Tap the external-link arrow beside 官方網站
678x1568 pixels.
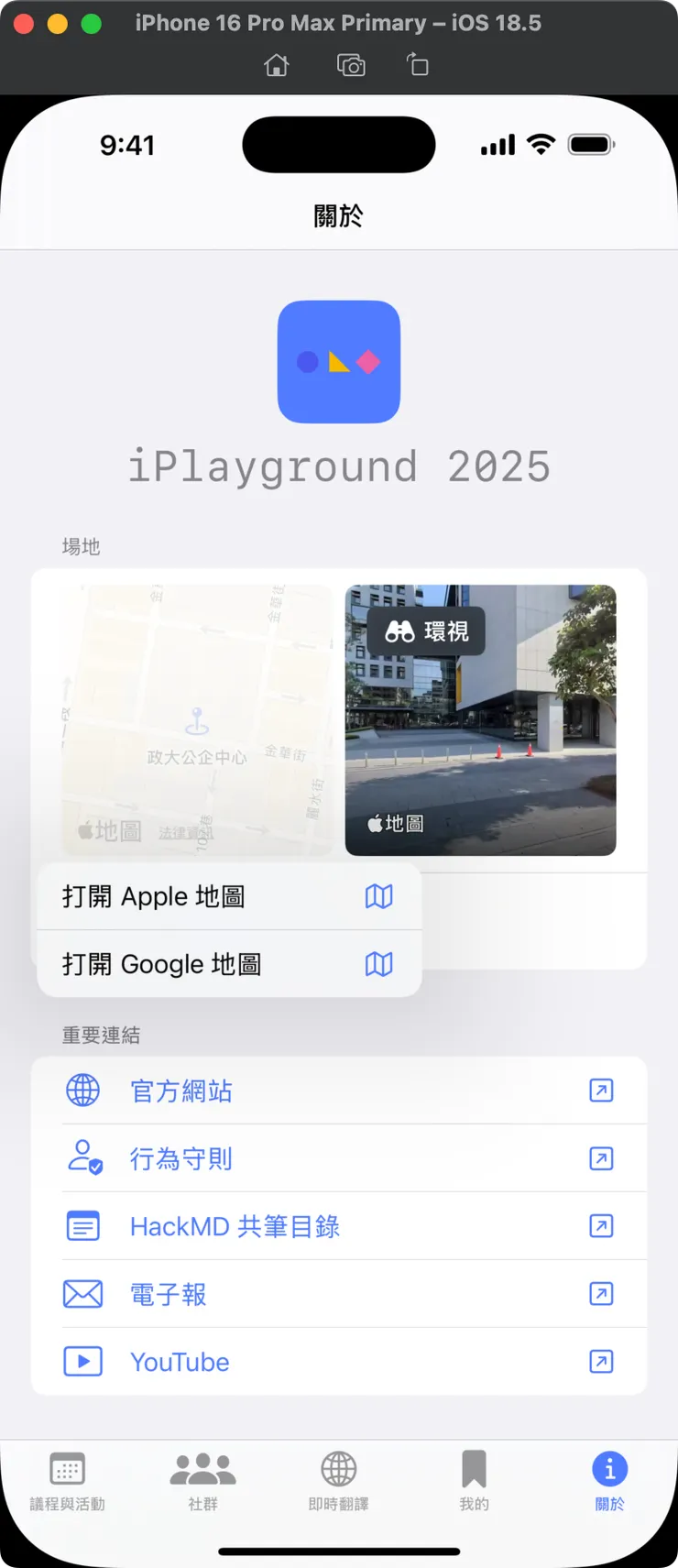point(601,1091)
